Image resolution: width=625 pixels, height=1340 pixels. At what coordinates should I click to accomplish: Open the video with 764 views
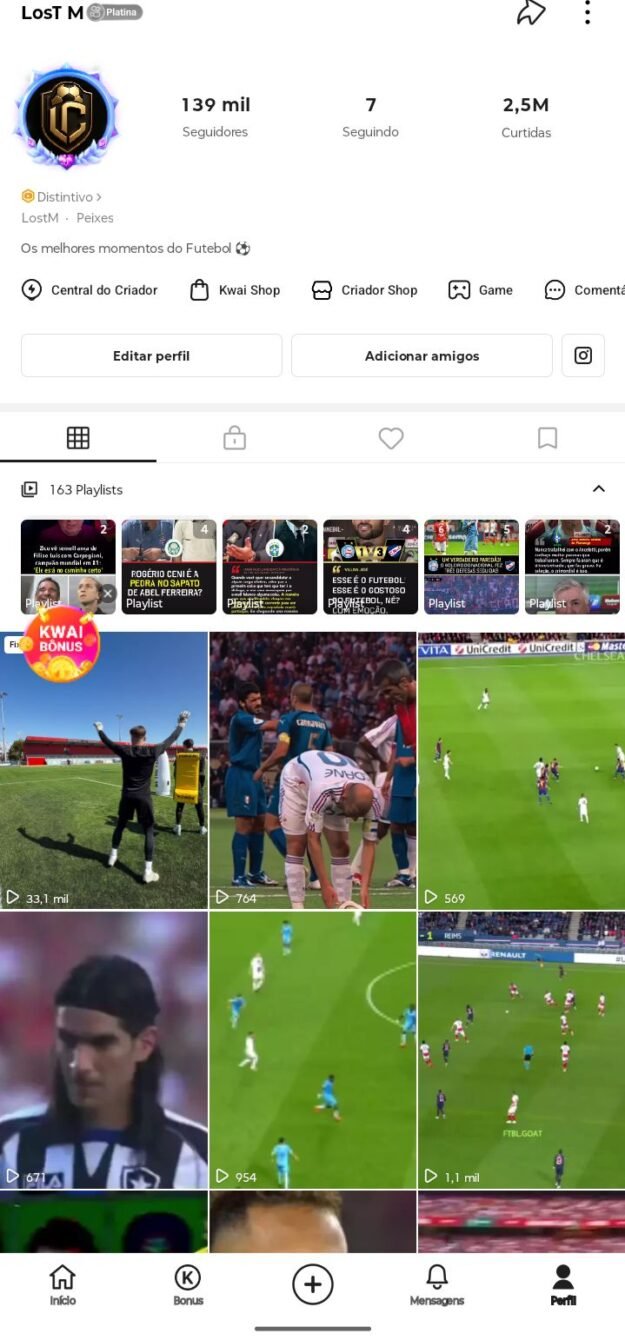(312, 770)
